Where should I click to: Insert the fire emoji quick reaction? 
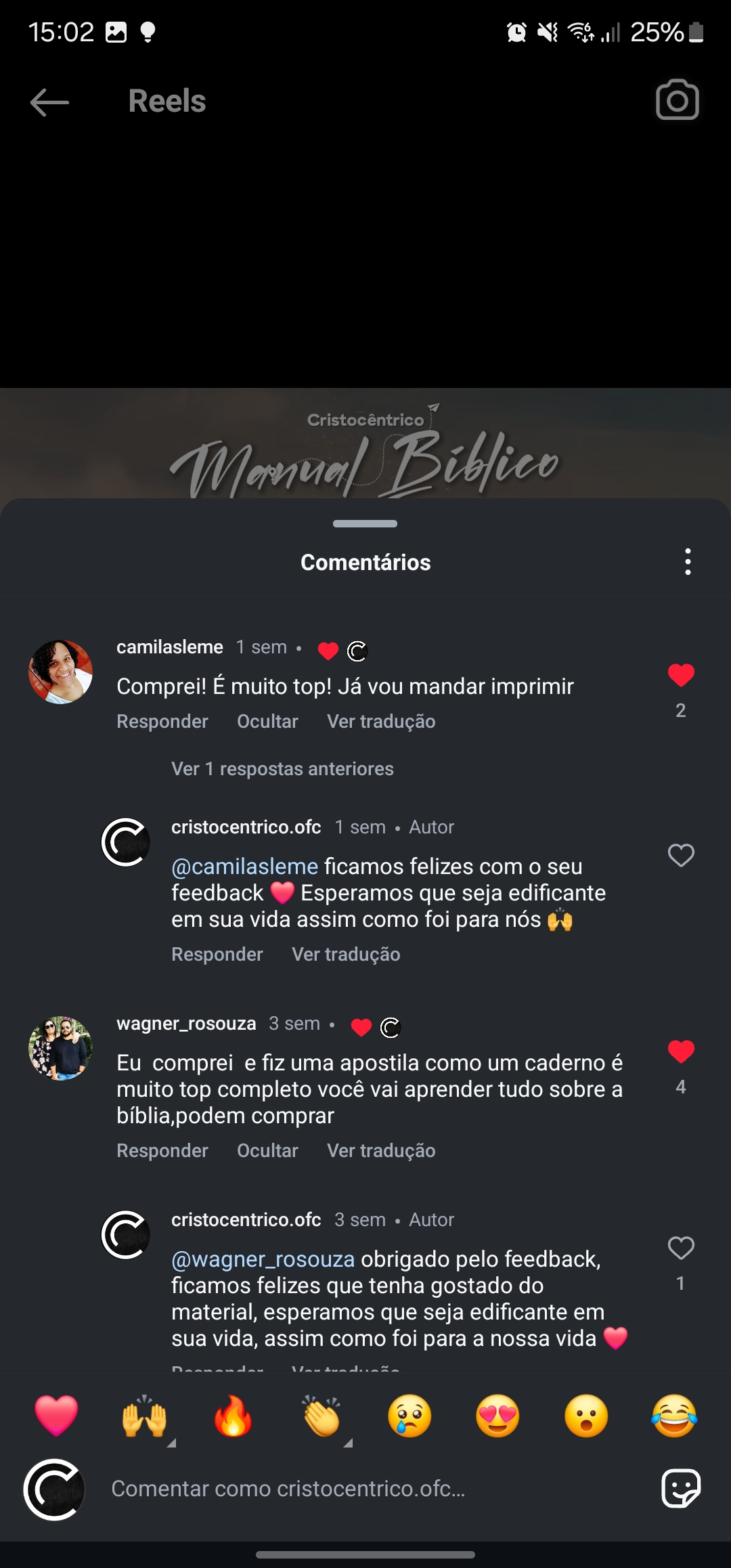coord(233,1416)
